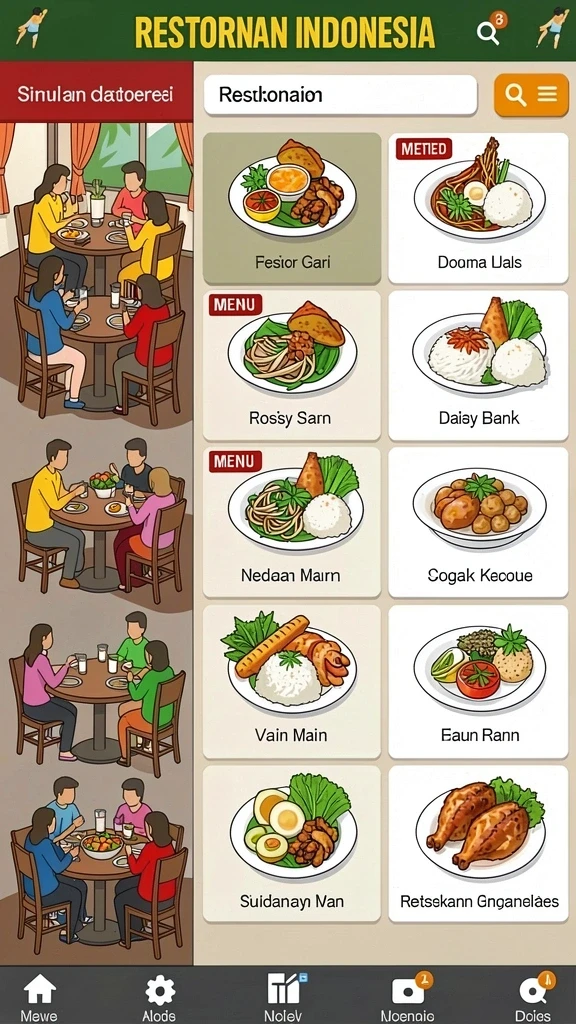View the Cogak Kecoue dish

click(478, 522)
